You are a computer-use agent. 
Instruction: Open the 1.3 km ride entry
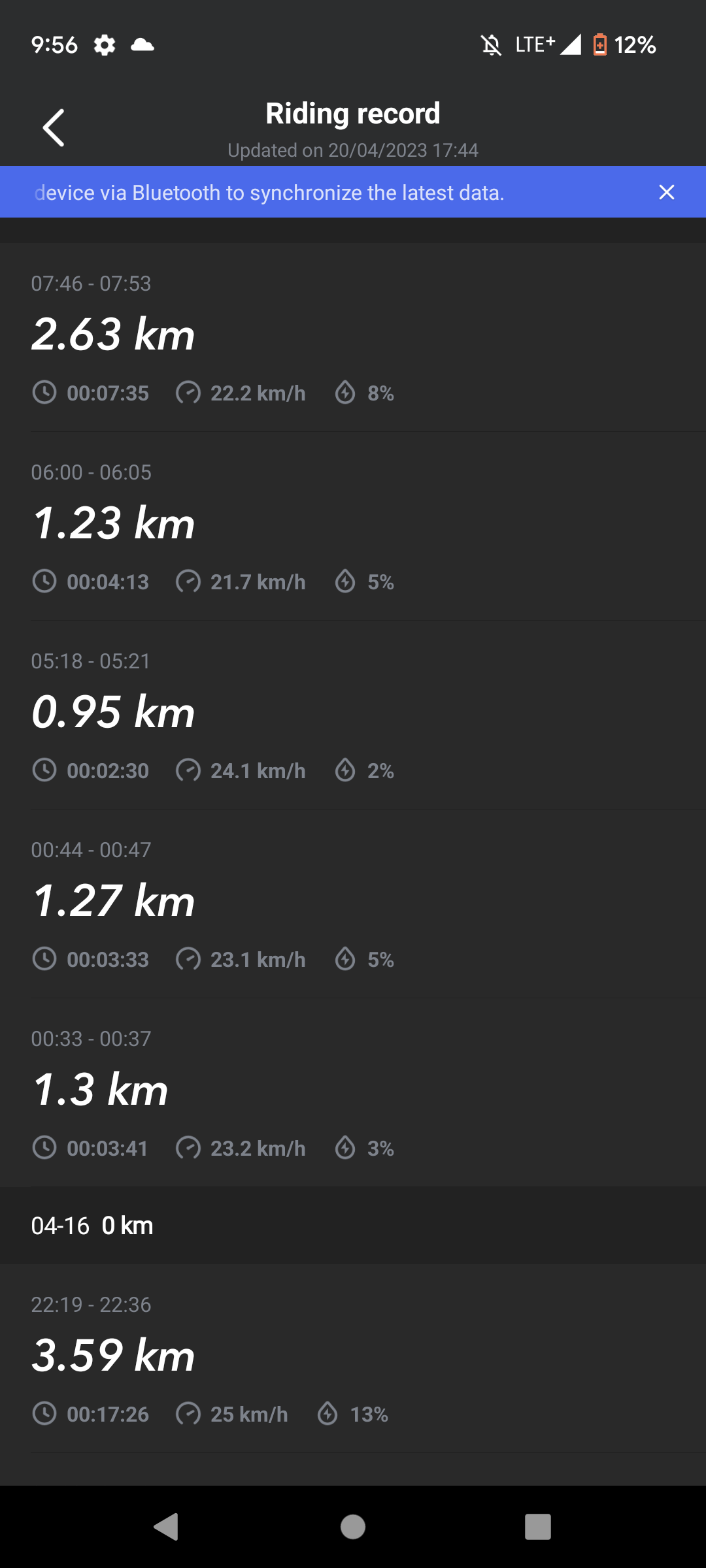pyautogui.click(x=353, y=1092)
